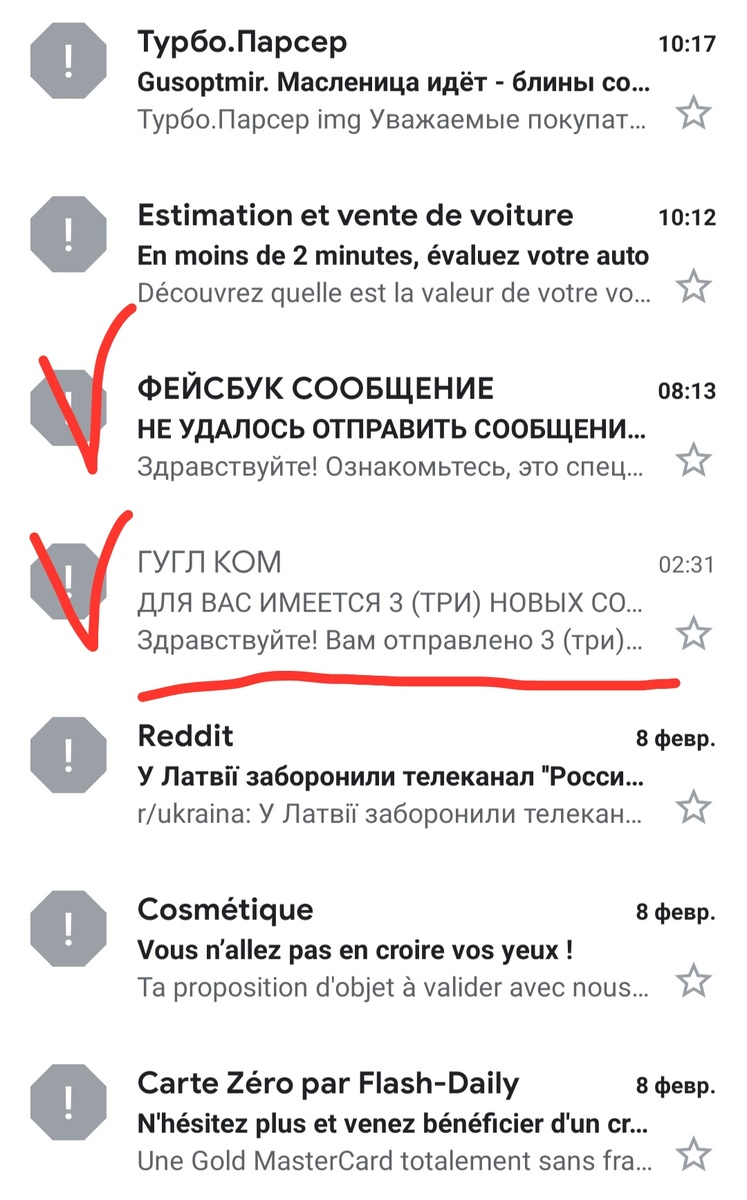The height and width of the screenshot is (1200, 747).
Task: Star the Estimation et vente de voiture email
Action: point(694,286)
